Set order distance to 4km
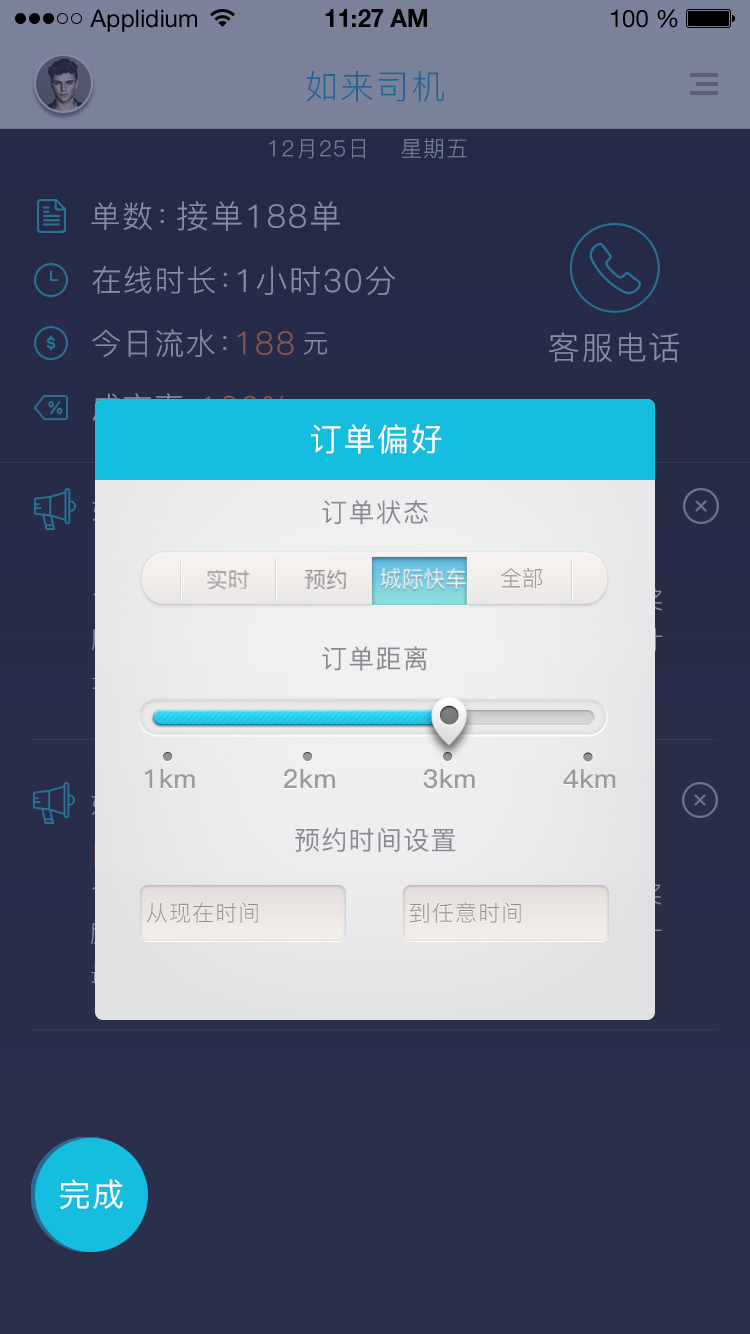750x1334 pixels. click(588, 756)
